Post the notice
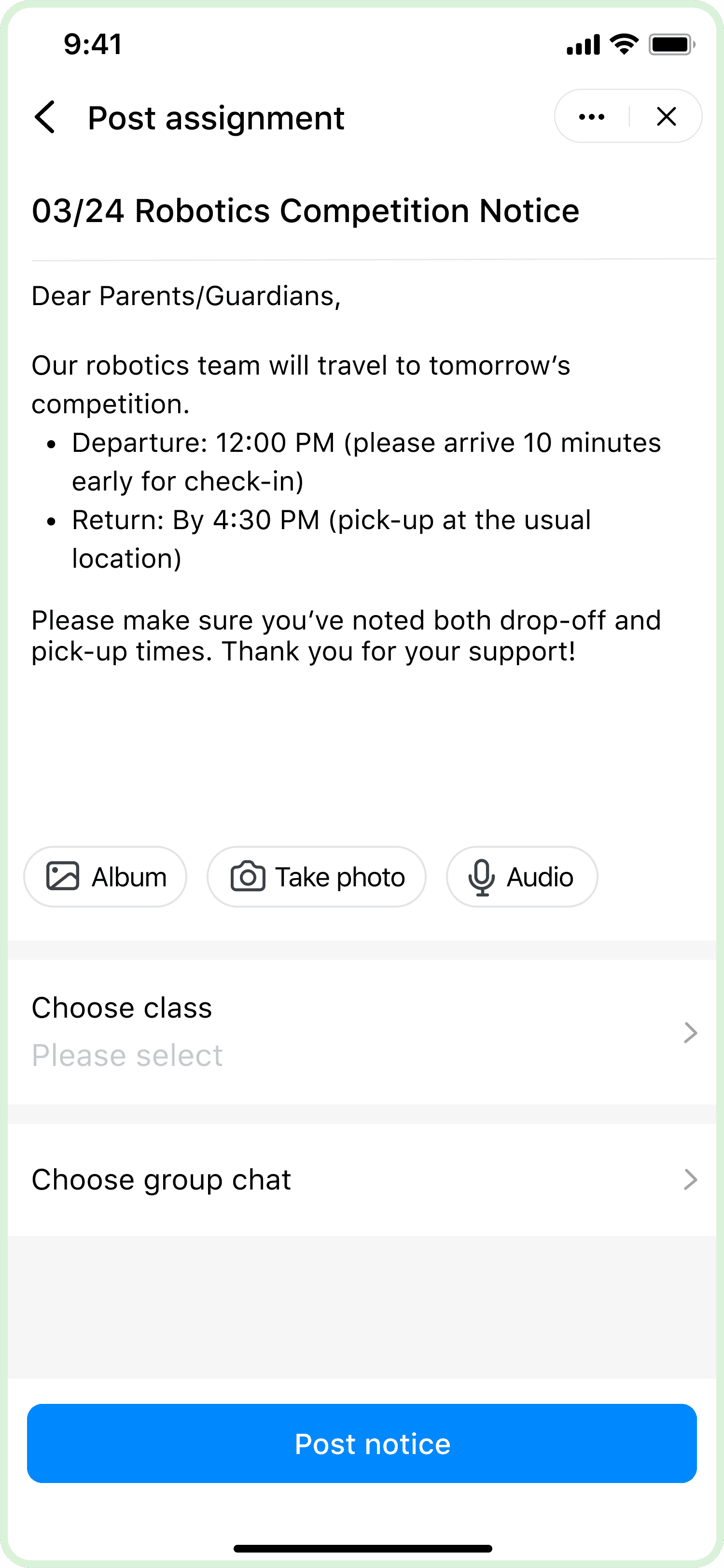 click(362, 1443)
